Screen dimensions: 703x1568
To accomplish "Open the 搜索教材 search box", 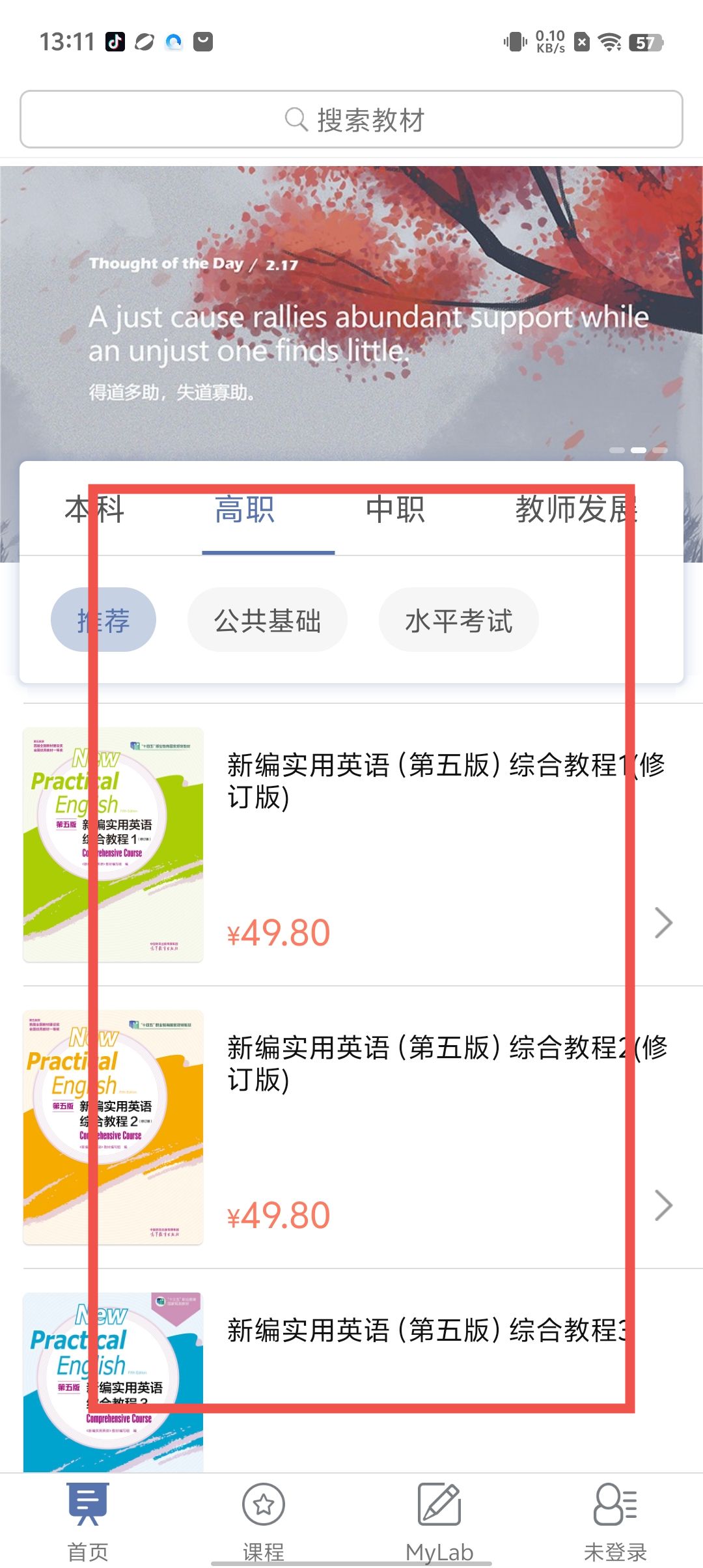I will pos(351,120).
